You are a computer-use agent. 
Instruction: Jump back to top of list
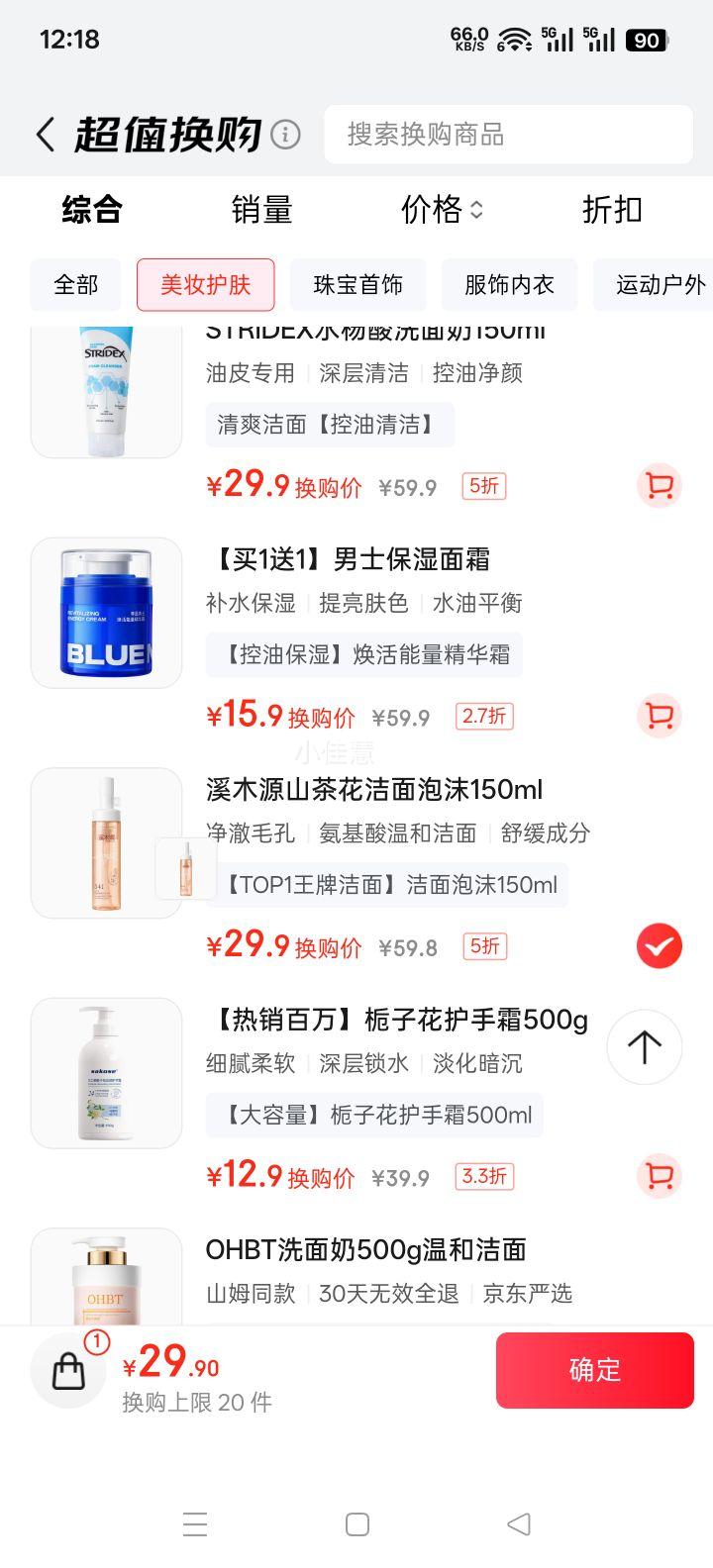tap(645, 1046)
